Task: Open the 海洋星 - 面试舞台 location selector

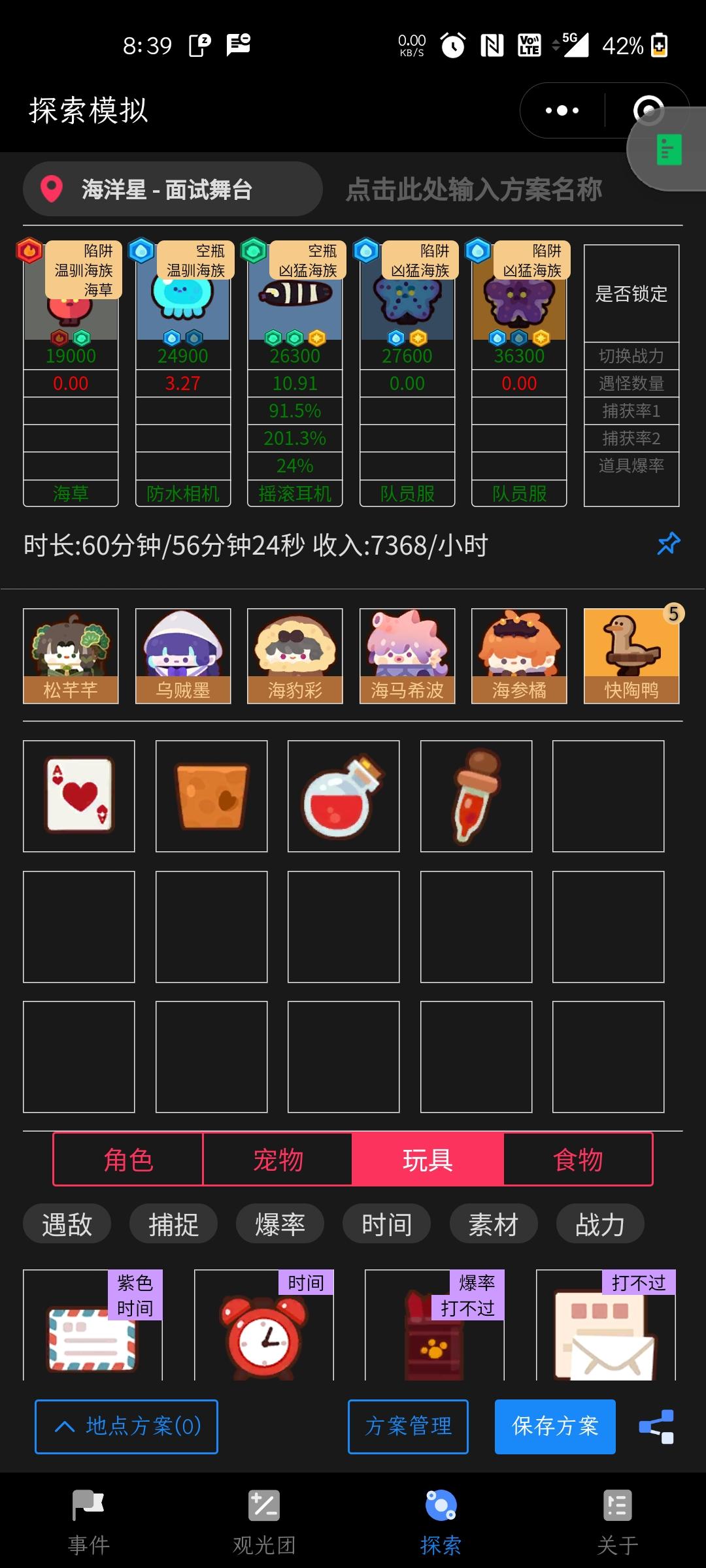Action: (172, 188)
